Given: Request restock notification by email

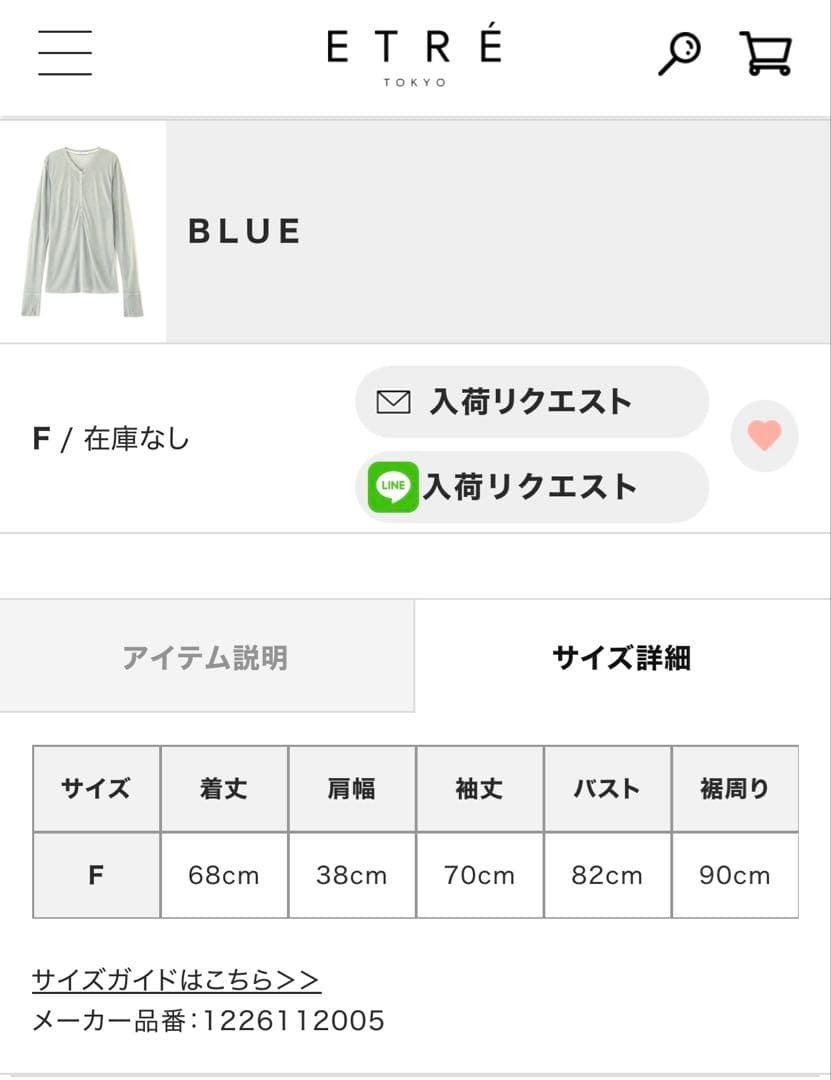Looking at the screenshot, I should 531,402.
